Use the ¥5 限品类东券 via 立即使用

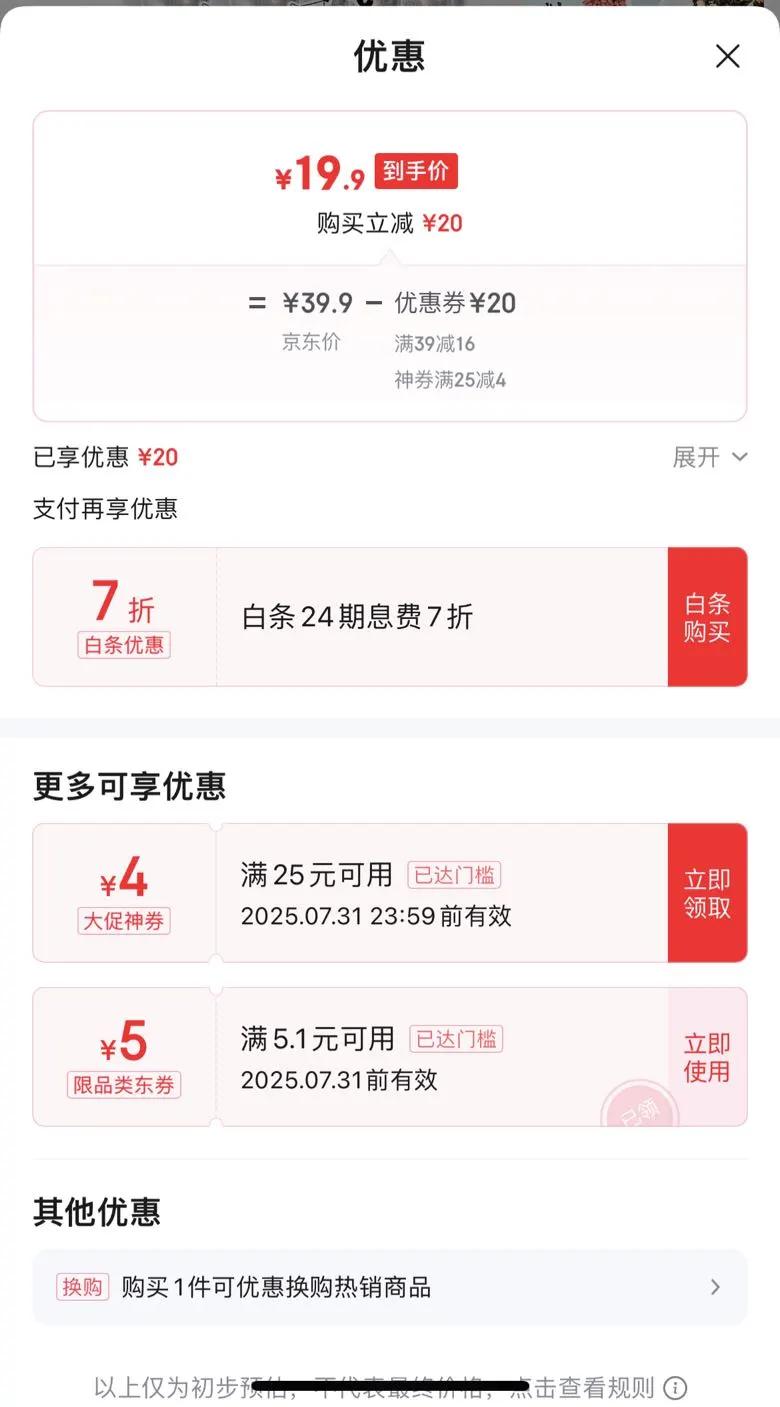(x=707, y=1057)
